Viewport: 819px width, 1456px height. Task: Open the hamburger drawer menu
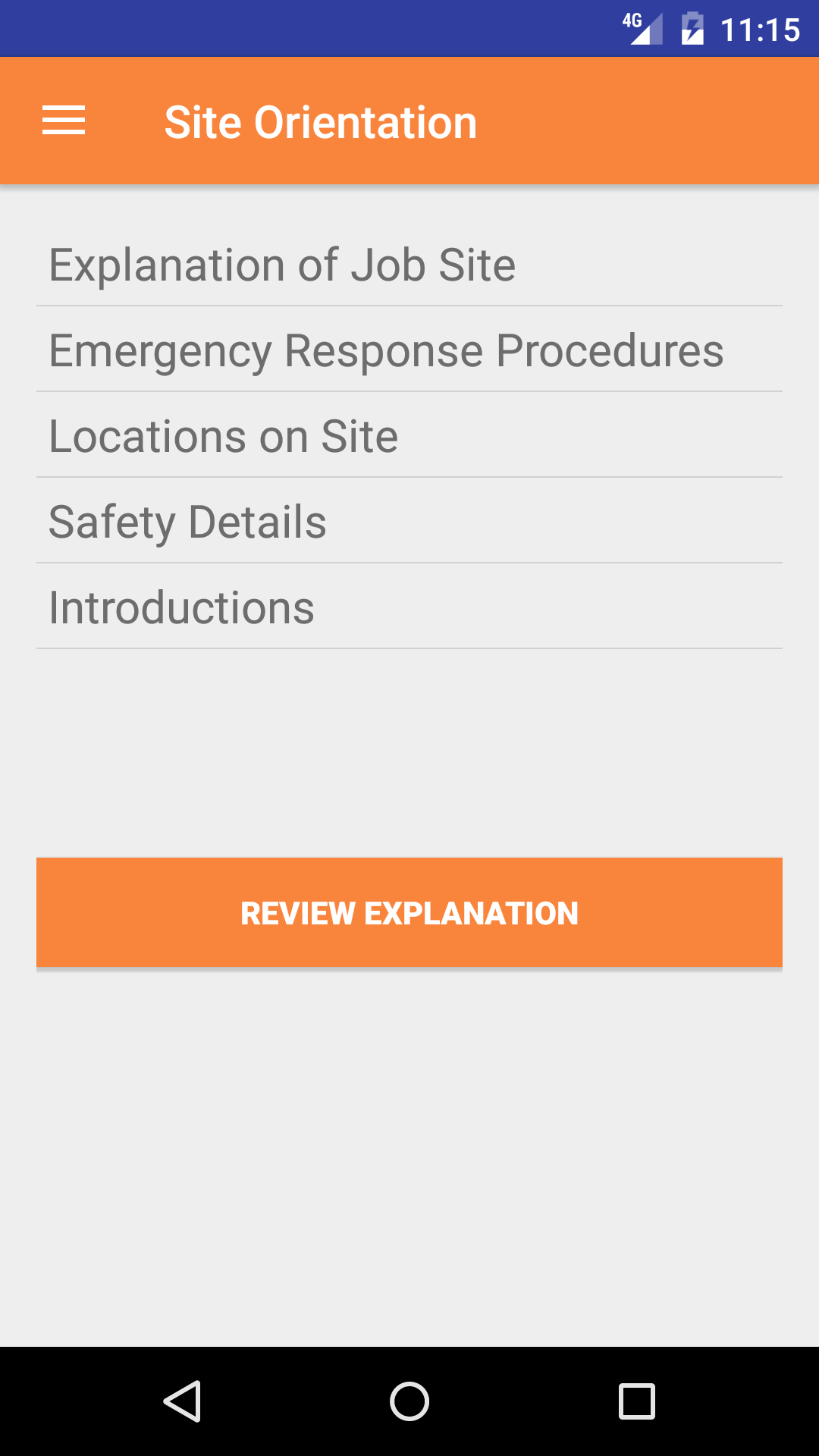pos(64,121)
